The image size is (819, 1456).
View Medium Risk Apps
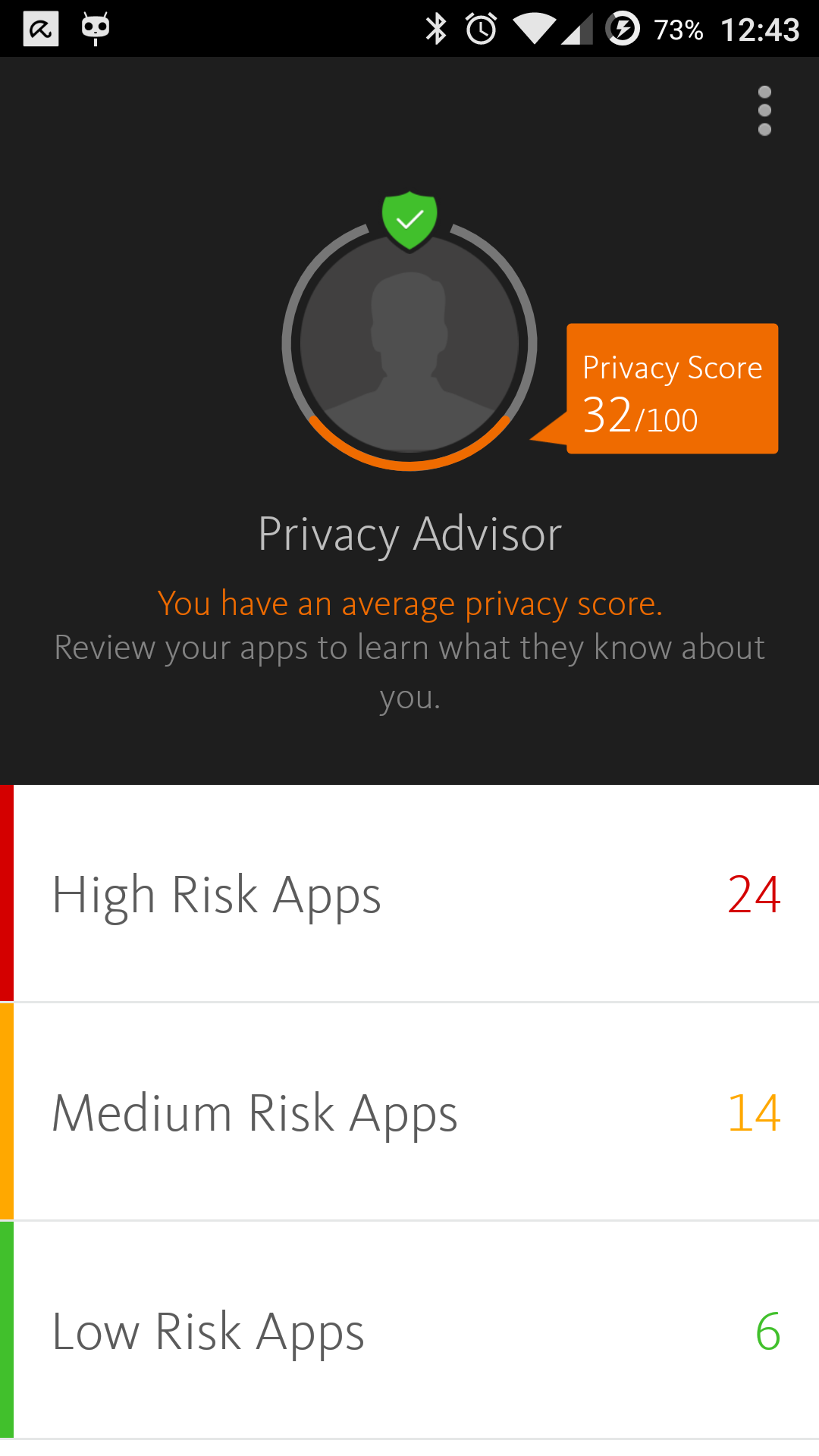coord(409,1112)
